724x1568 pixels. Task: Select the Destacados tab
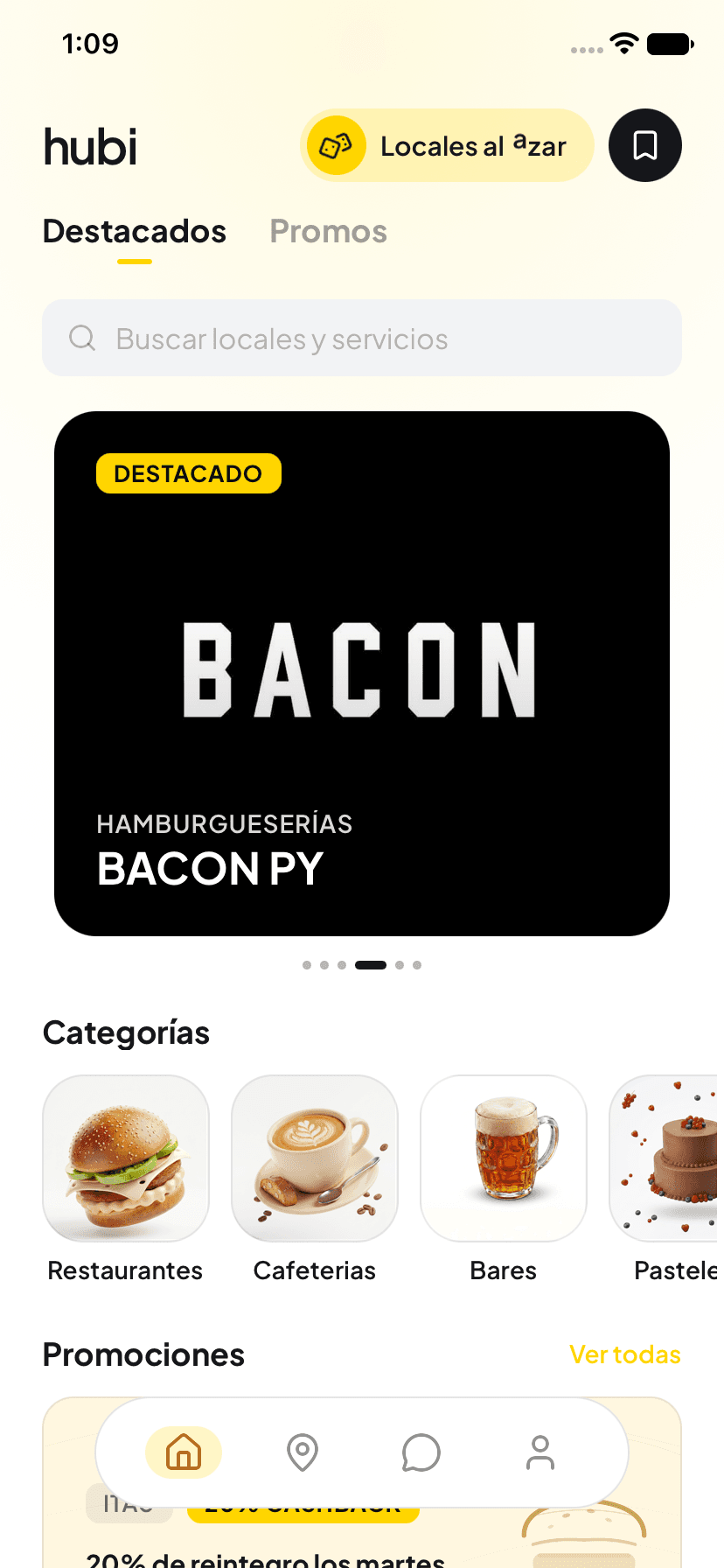[x=135, y=232]
